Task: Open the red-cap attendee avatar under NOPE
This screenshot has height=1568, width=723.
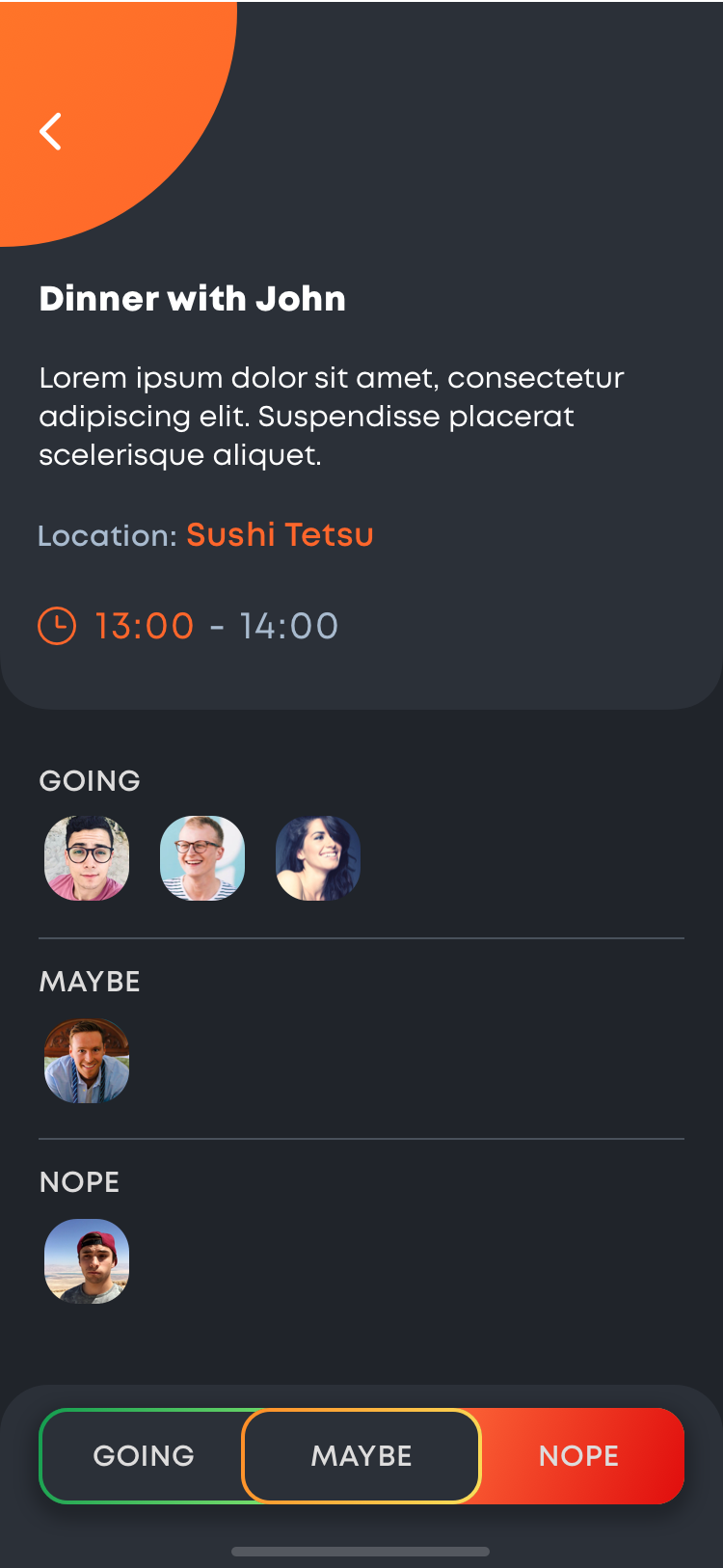Action: (x=87, y=1261)
